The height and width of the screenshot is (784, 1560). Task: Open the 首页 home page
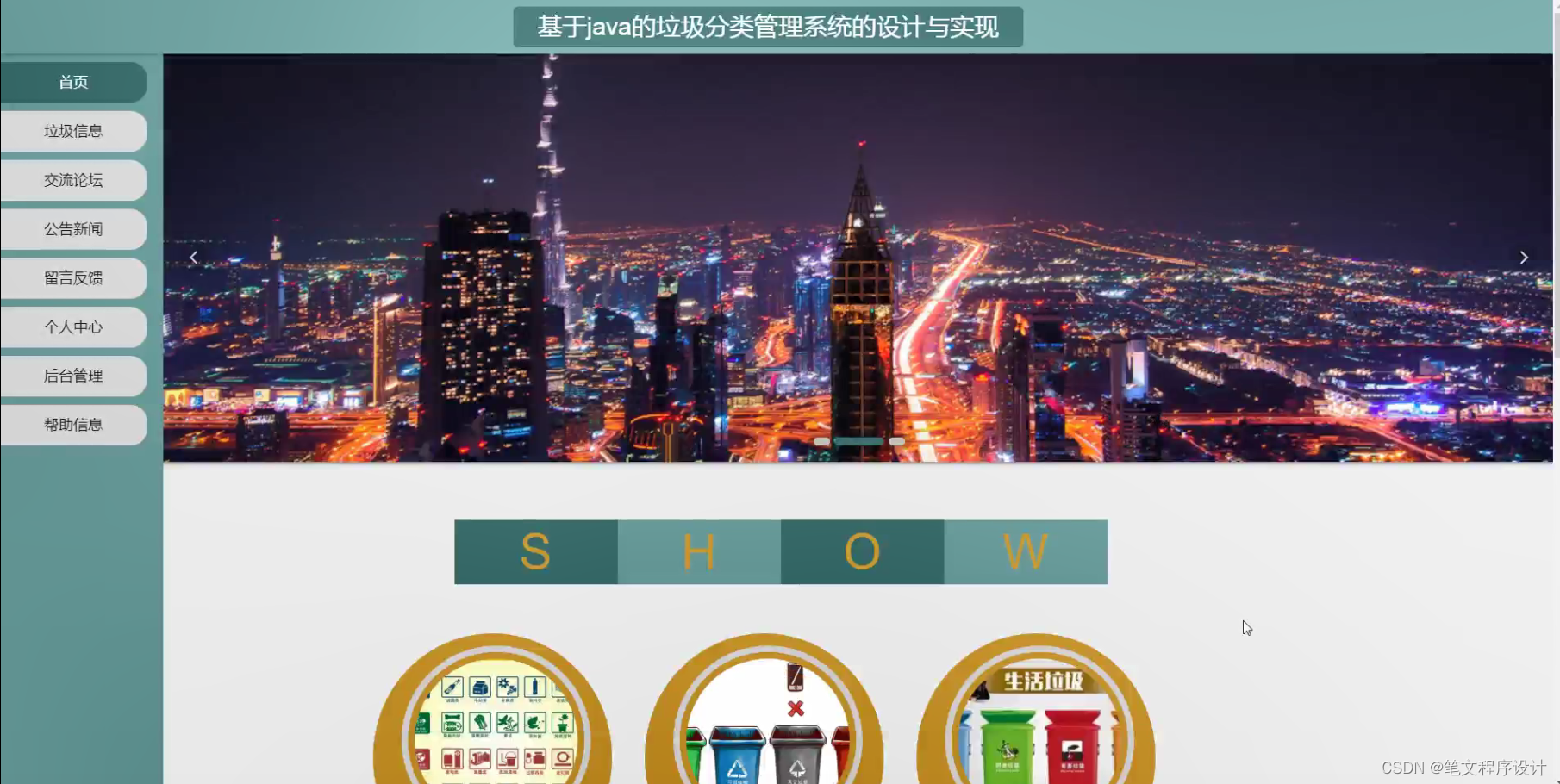(x=73, y=82)
